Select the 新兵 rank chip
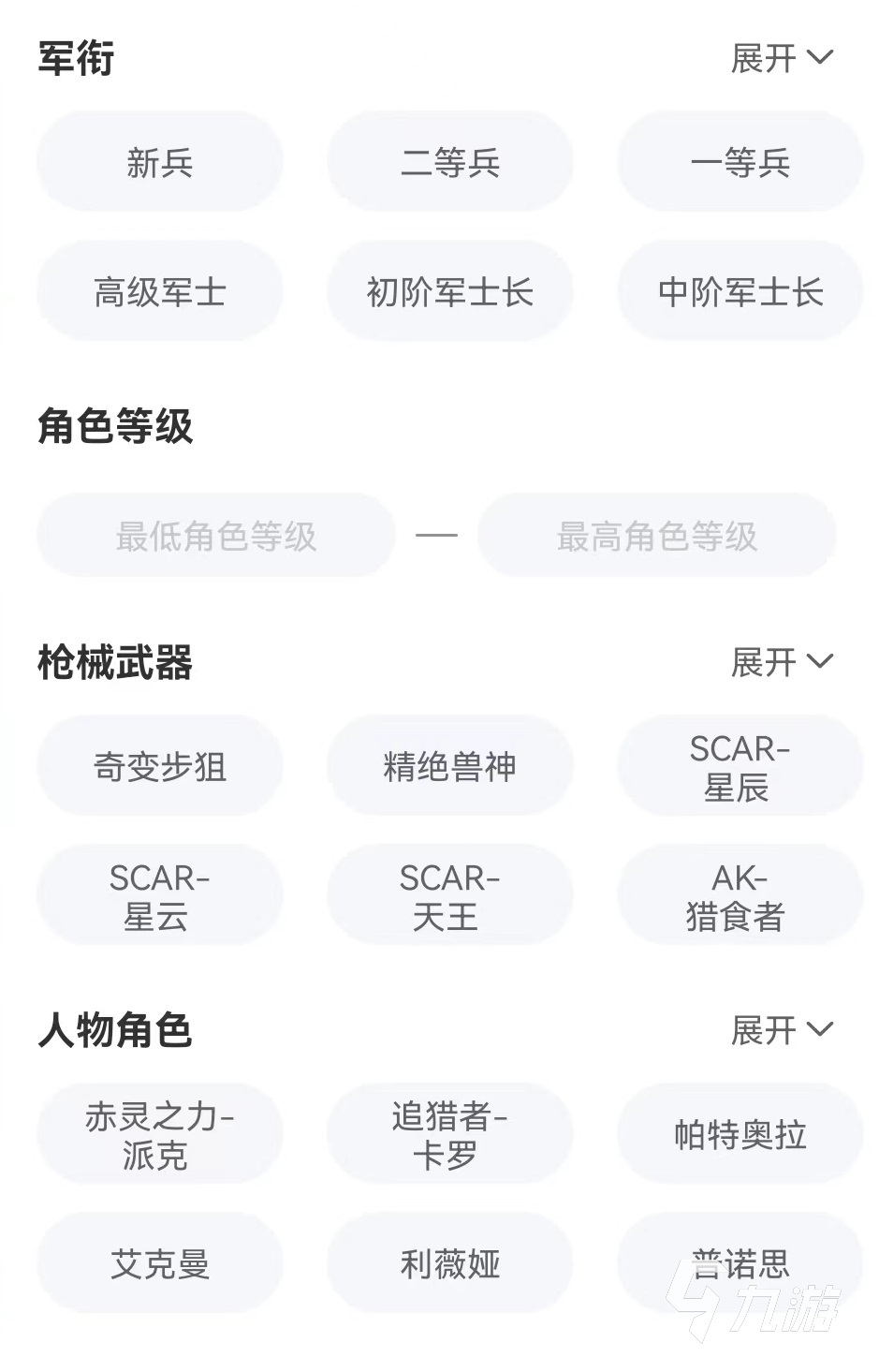 160,162
